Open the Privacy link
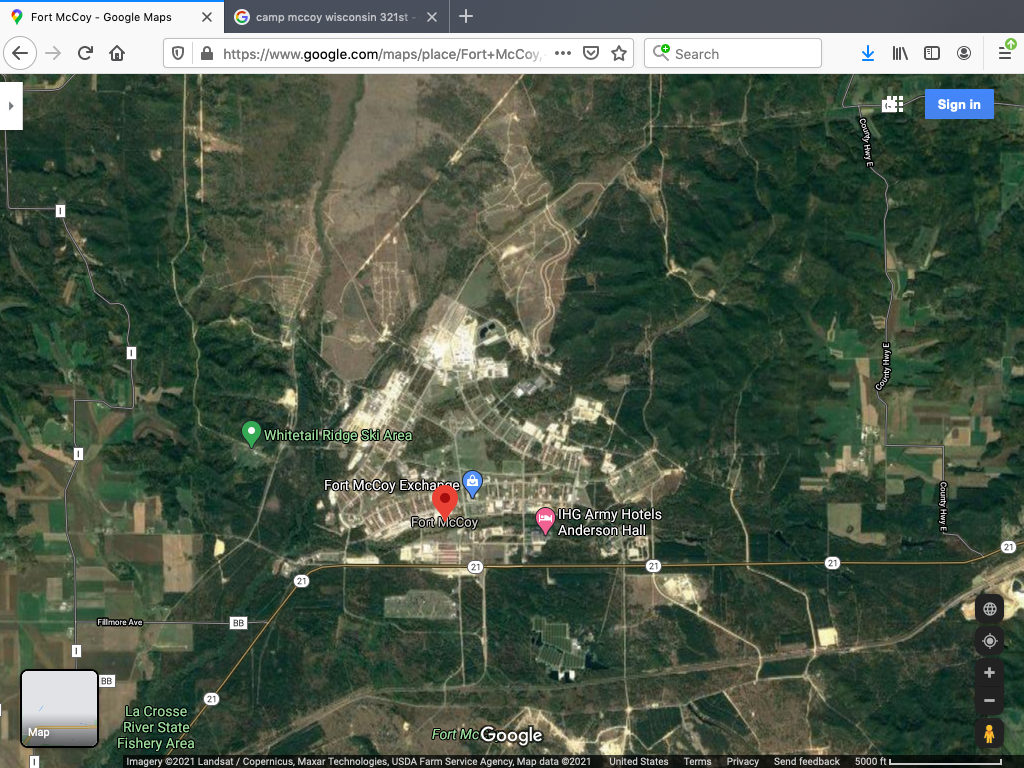Image resolution: width=1024 pixels, height=768 pixels. [742, 762]
